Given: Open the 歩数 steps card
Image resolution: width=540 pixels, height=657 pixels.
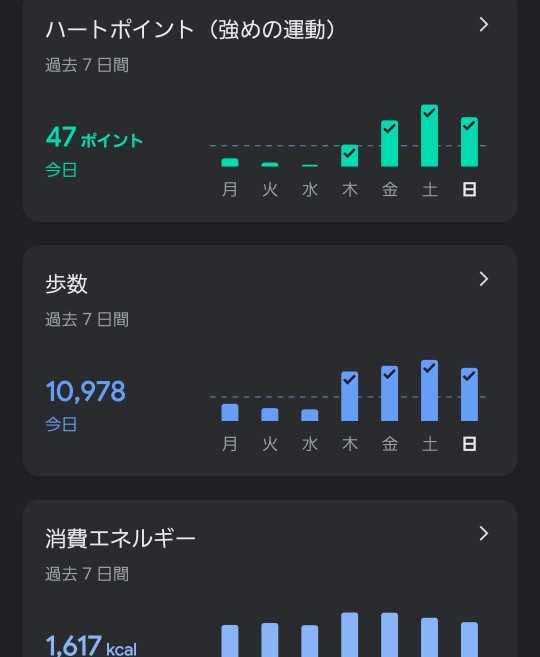Looking at the screenshot, I should (x=269, y=361).
